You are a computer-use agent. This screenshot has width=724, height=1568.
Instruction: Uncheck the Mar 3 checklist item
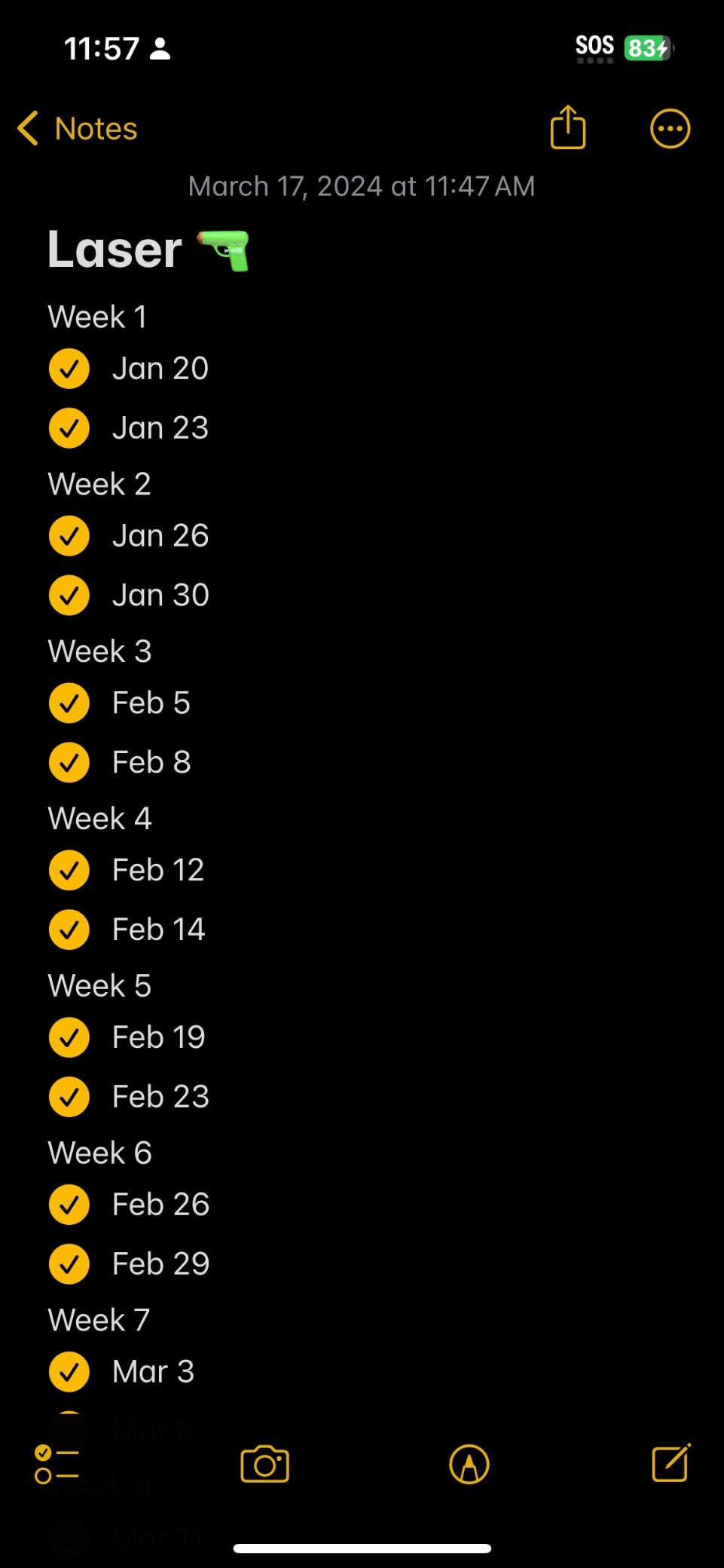[69, 1372]
